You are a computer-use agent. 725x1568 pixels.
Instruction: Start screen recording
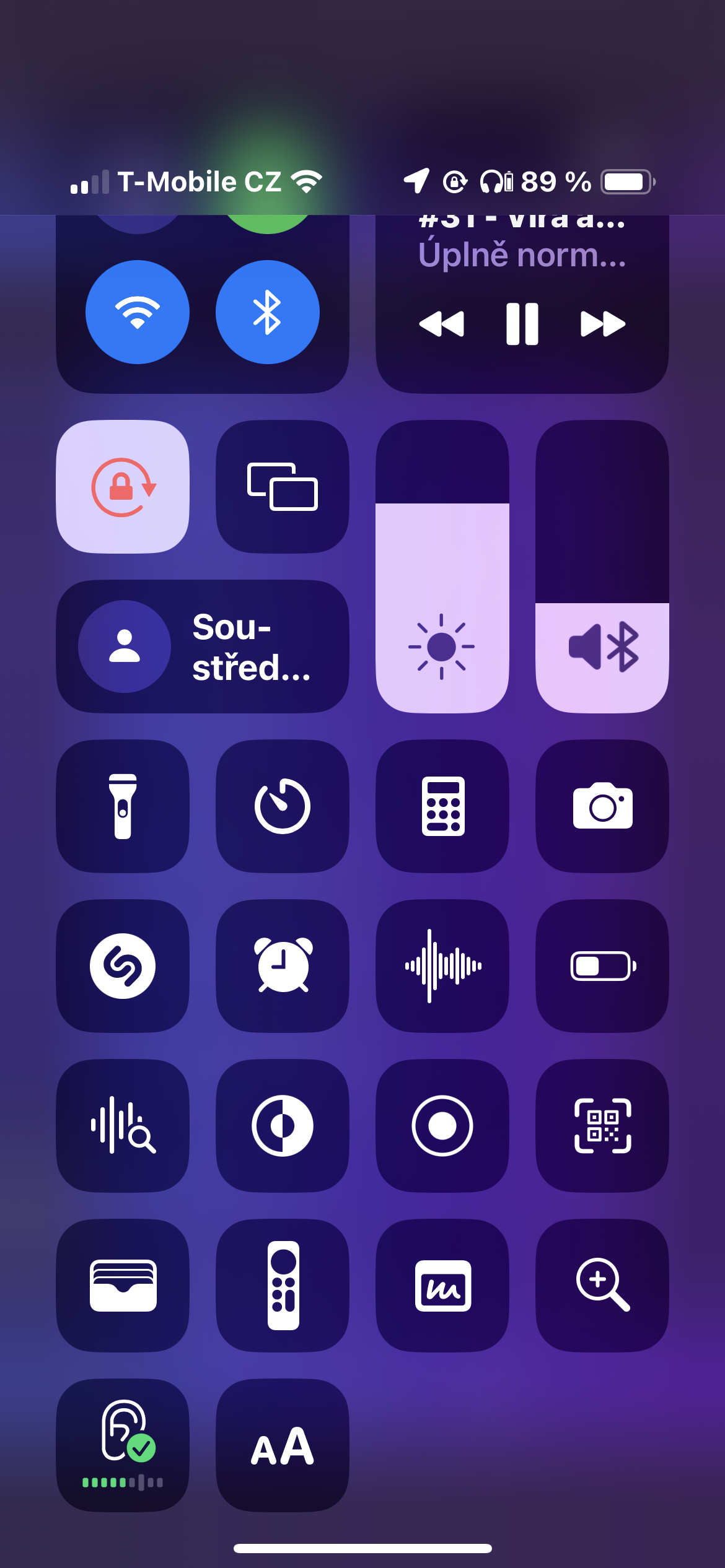click(442, 1126)
